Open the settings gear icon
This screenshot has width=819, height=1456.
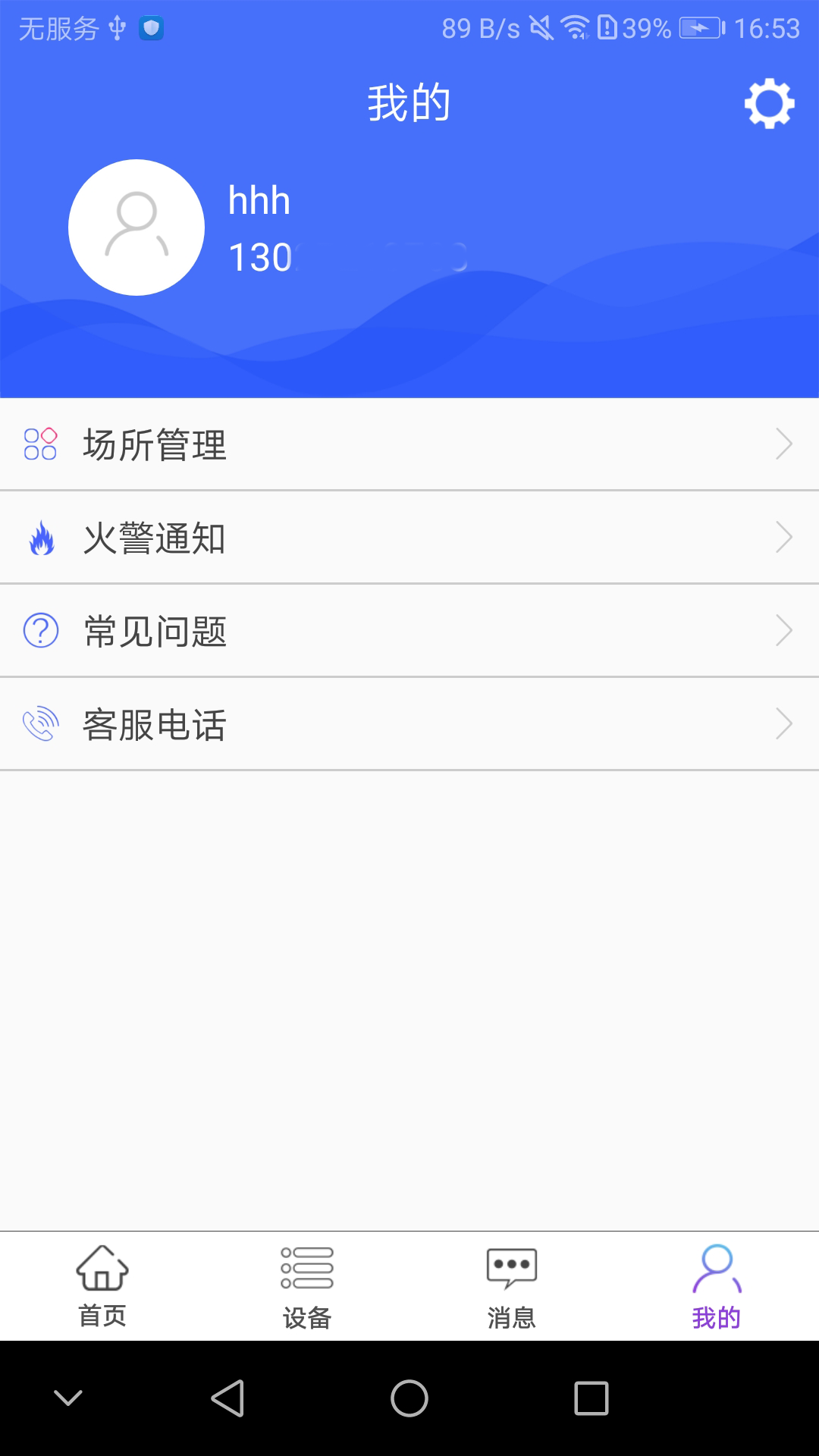(769, 103)
